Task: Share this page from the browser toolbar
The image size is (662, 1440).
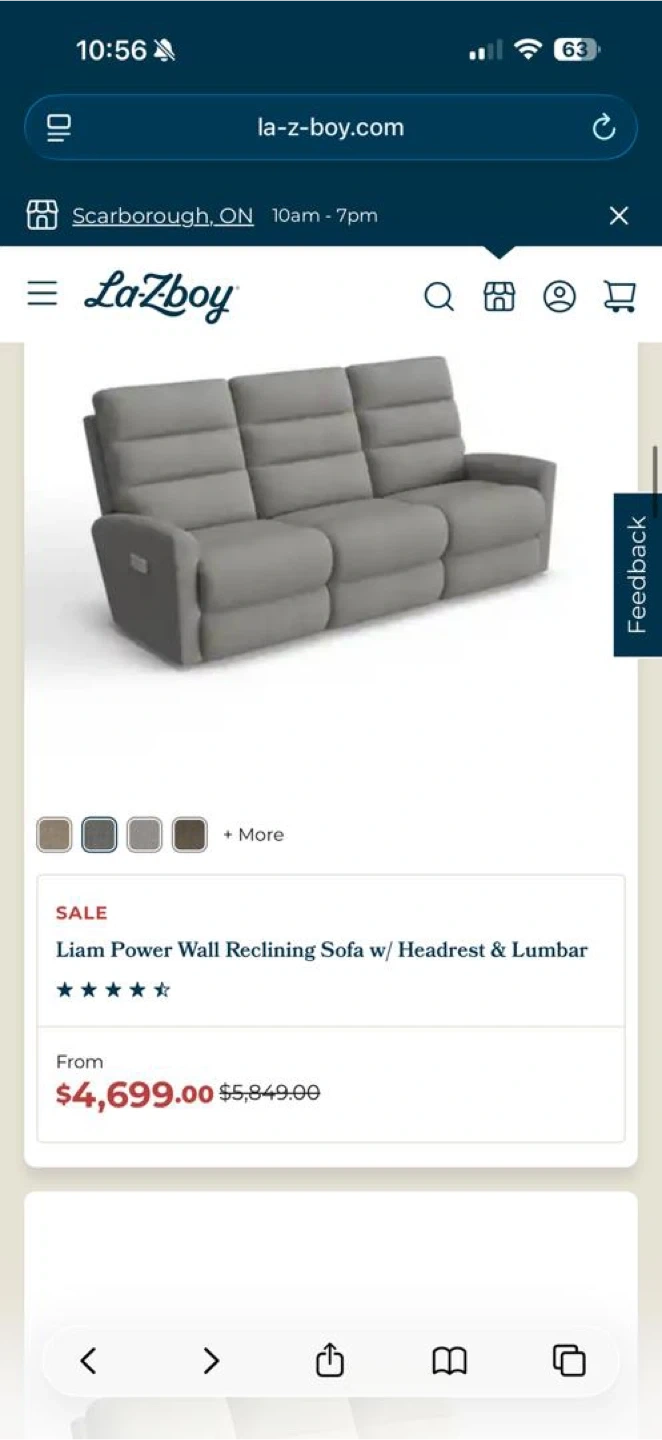Action: (x=330, y=1360)
